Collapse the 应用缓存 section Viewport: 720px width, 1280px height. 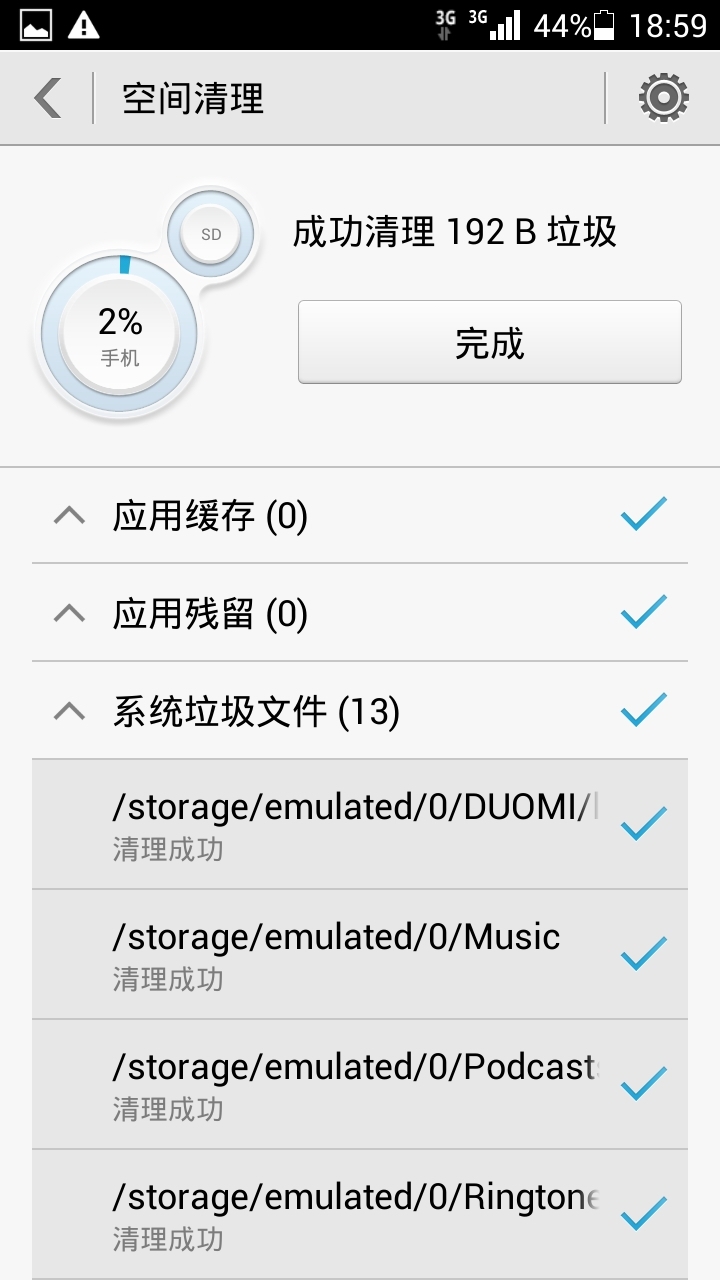(x=69, y=517)
